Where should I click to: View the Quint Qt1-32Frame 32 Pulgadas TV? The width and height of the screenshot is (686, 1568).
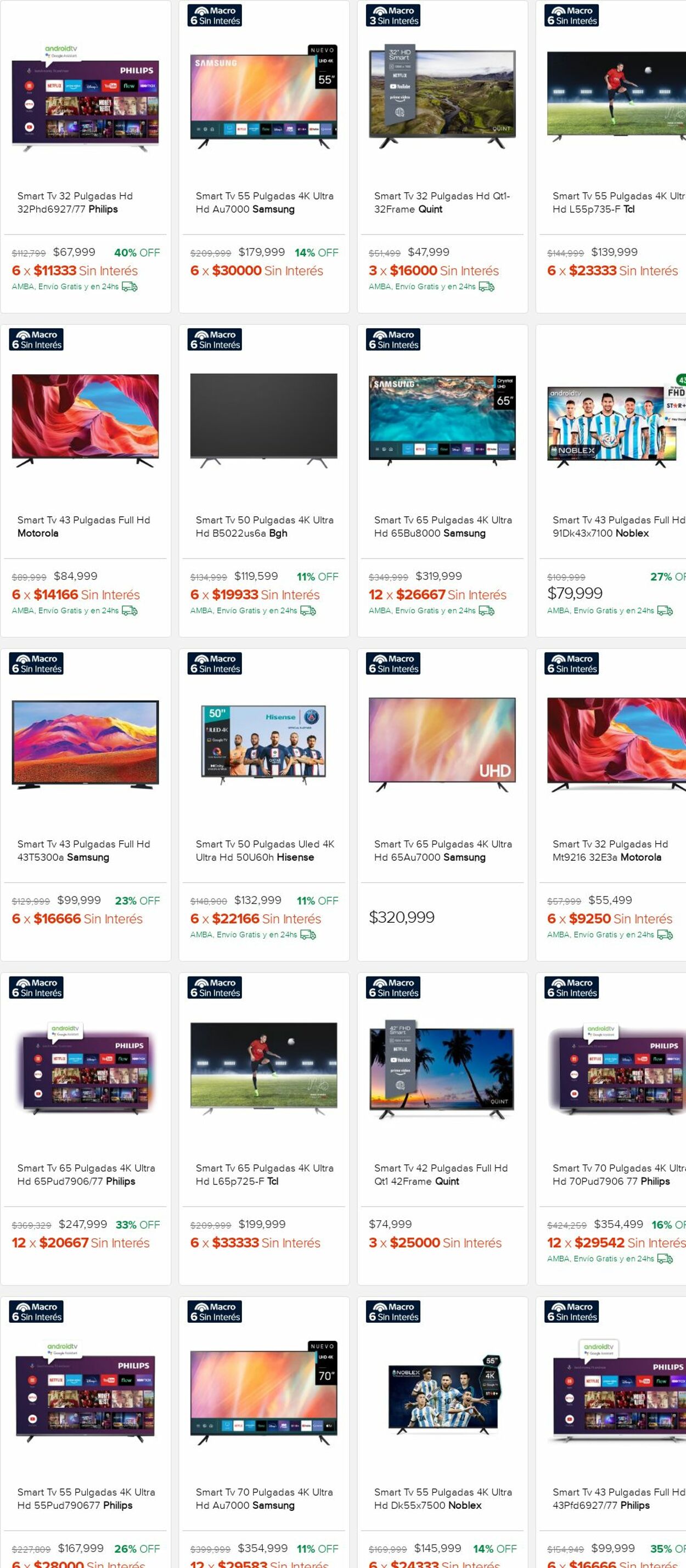tap(442, 201)
